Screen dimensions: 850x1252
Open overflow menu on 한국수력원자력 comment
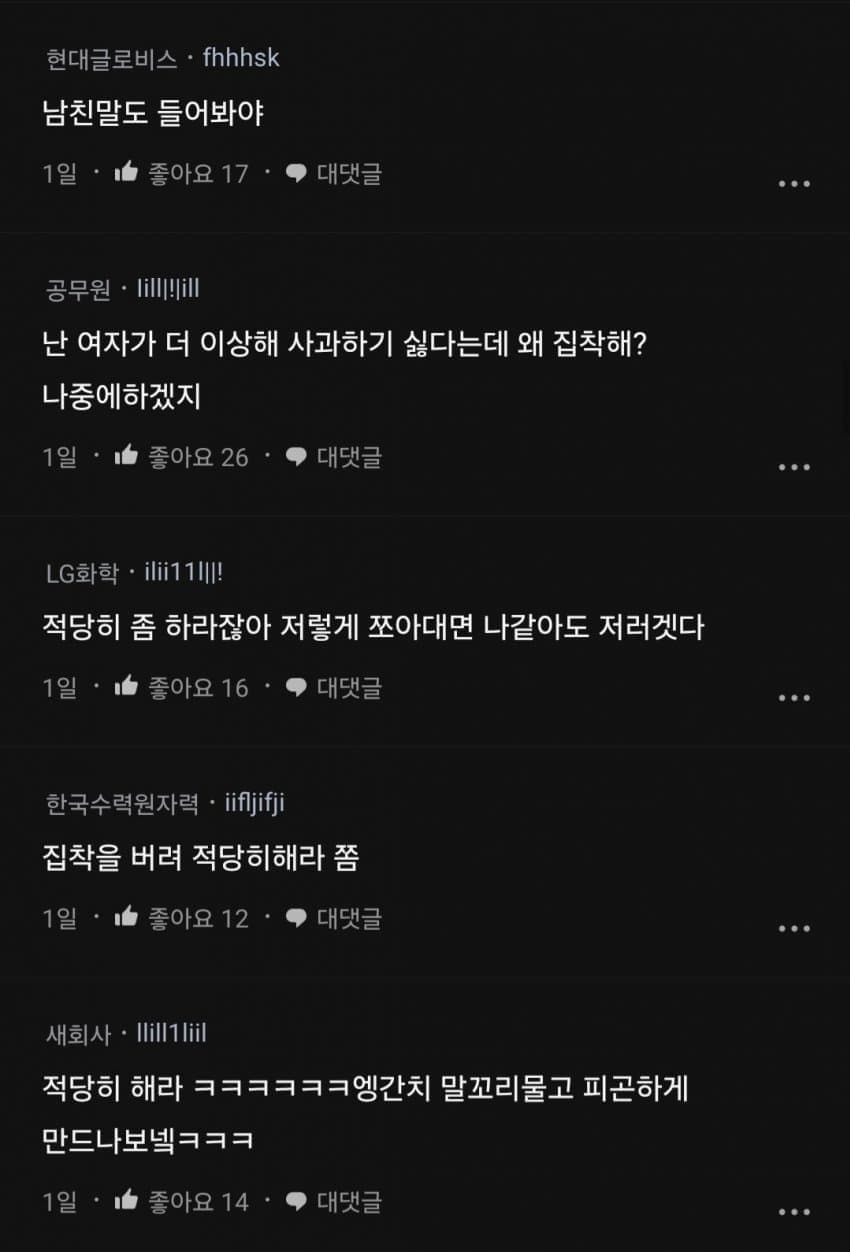pyautogui.click(x=793, y=929)
